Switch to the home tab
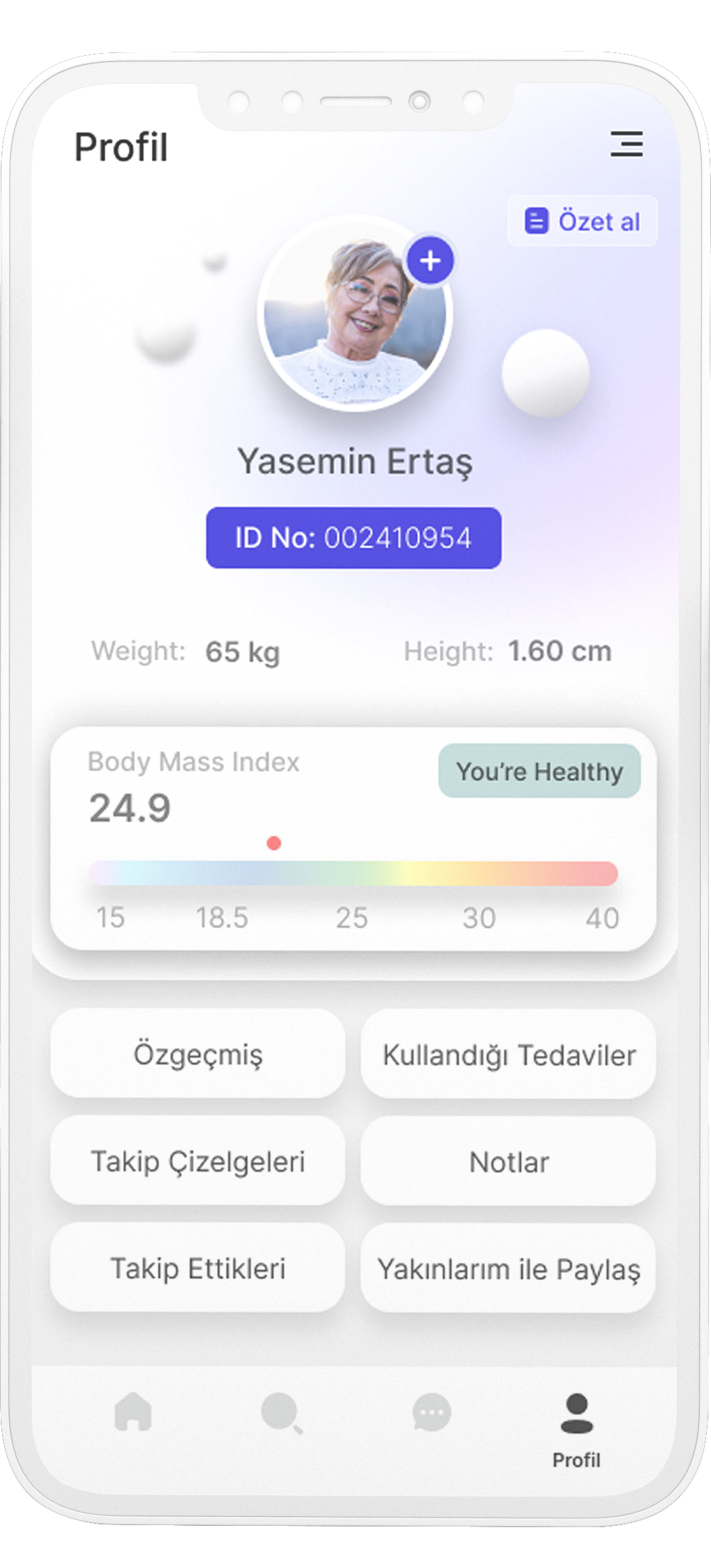 [x=133, y=1412]
